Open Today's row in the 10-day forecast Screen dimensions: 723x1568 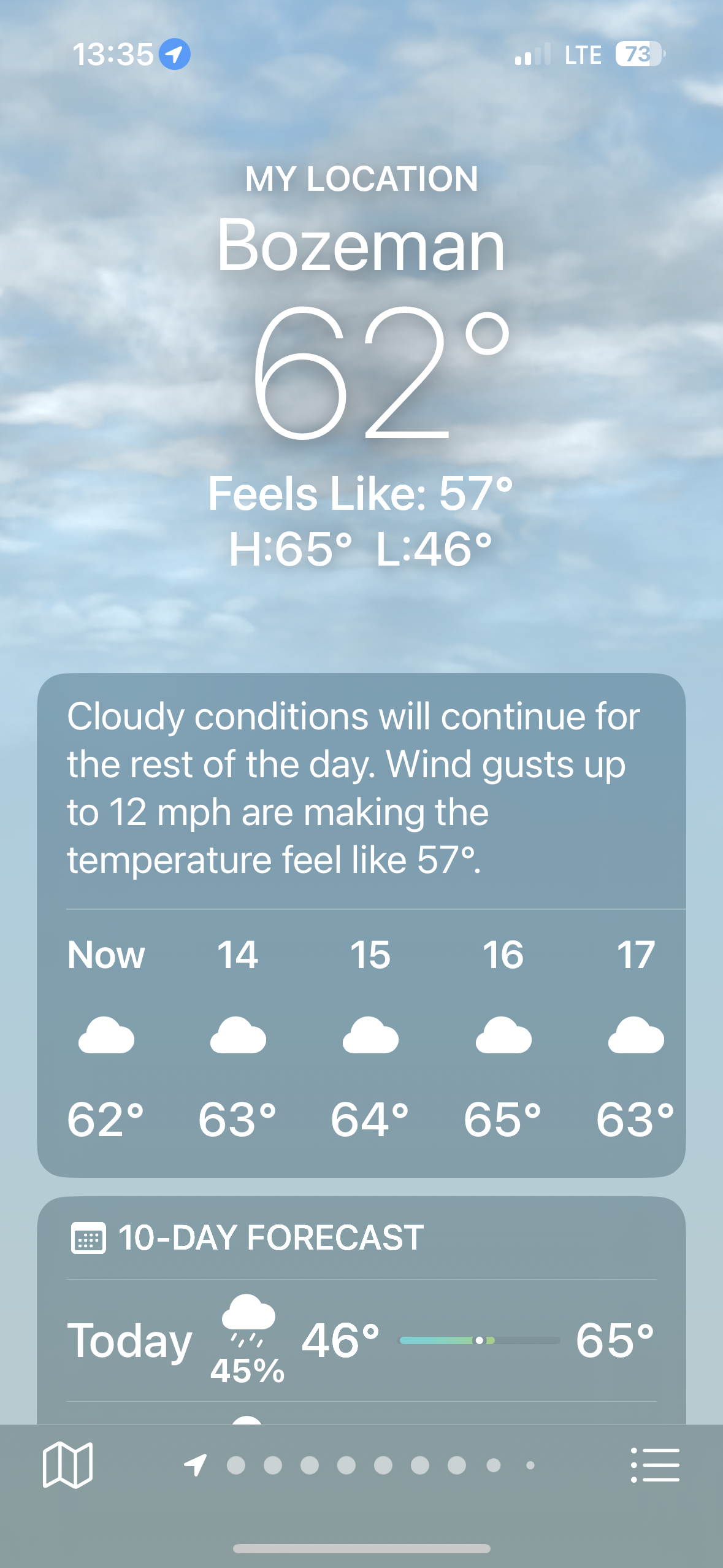[x=361, y=1340]
